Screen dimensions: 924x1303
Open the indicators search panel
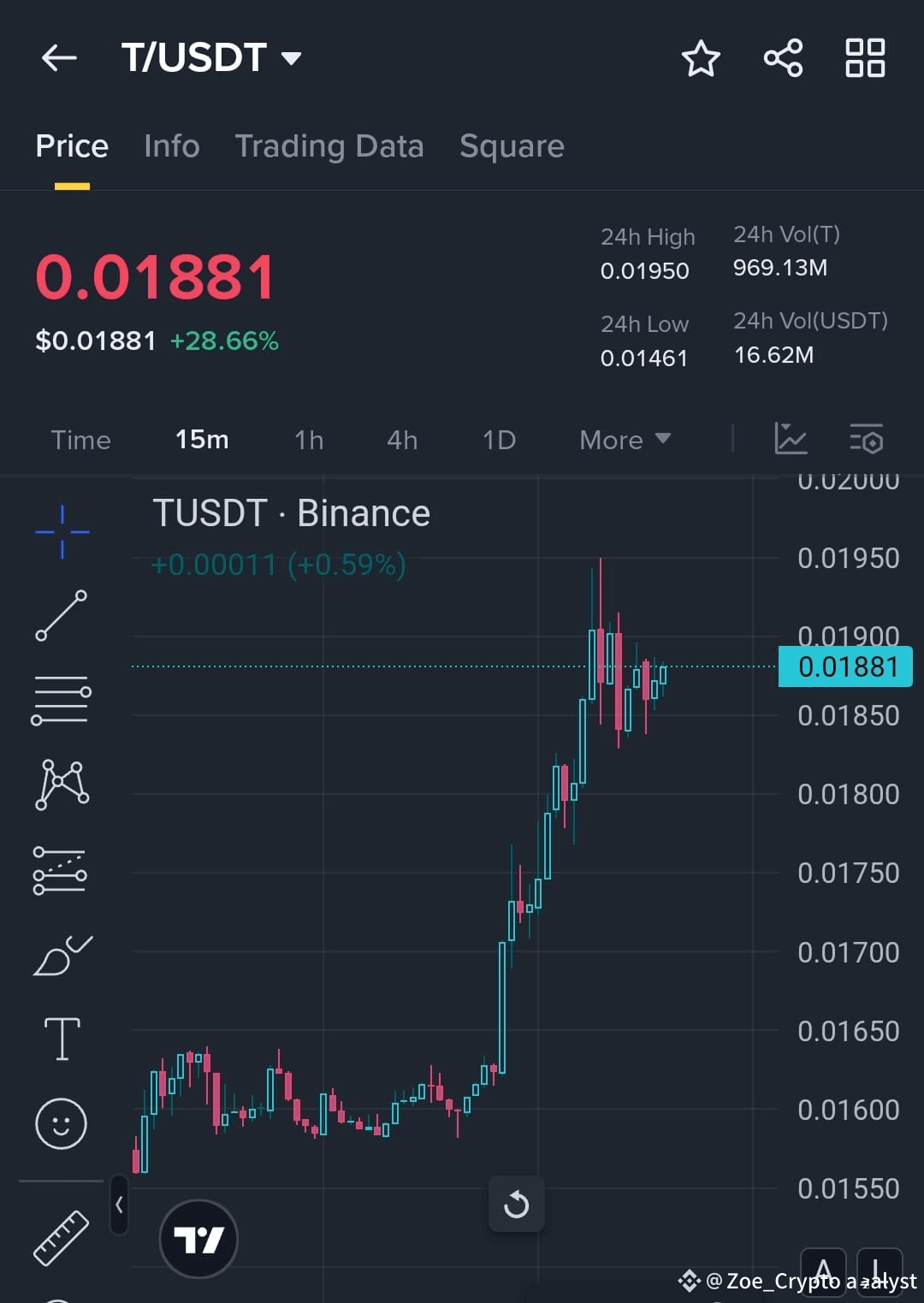tap(868, 439)
